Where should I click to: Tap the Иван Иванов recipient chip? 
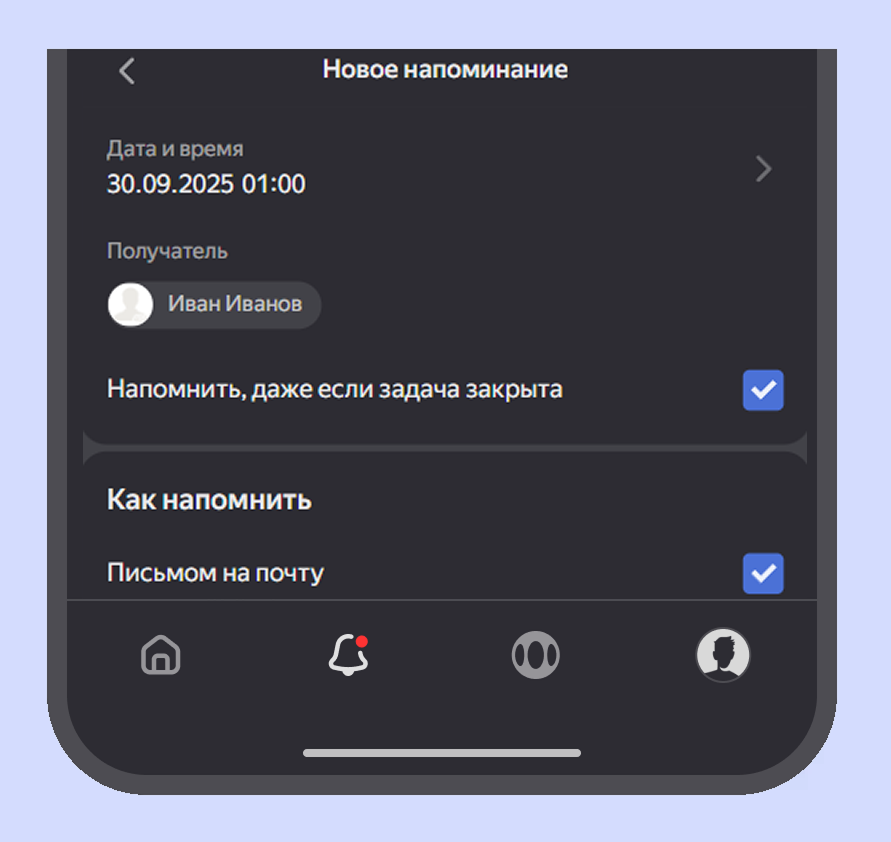point(214,305)
